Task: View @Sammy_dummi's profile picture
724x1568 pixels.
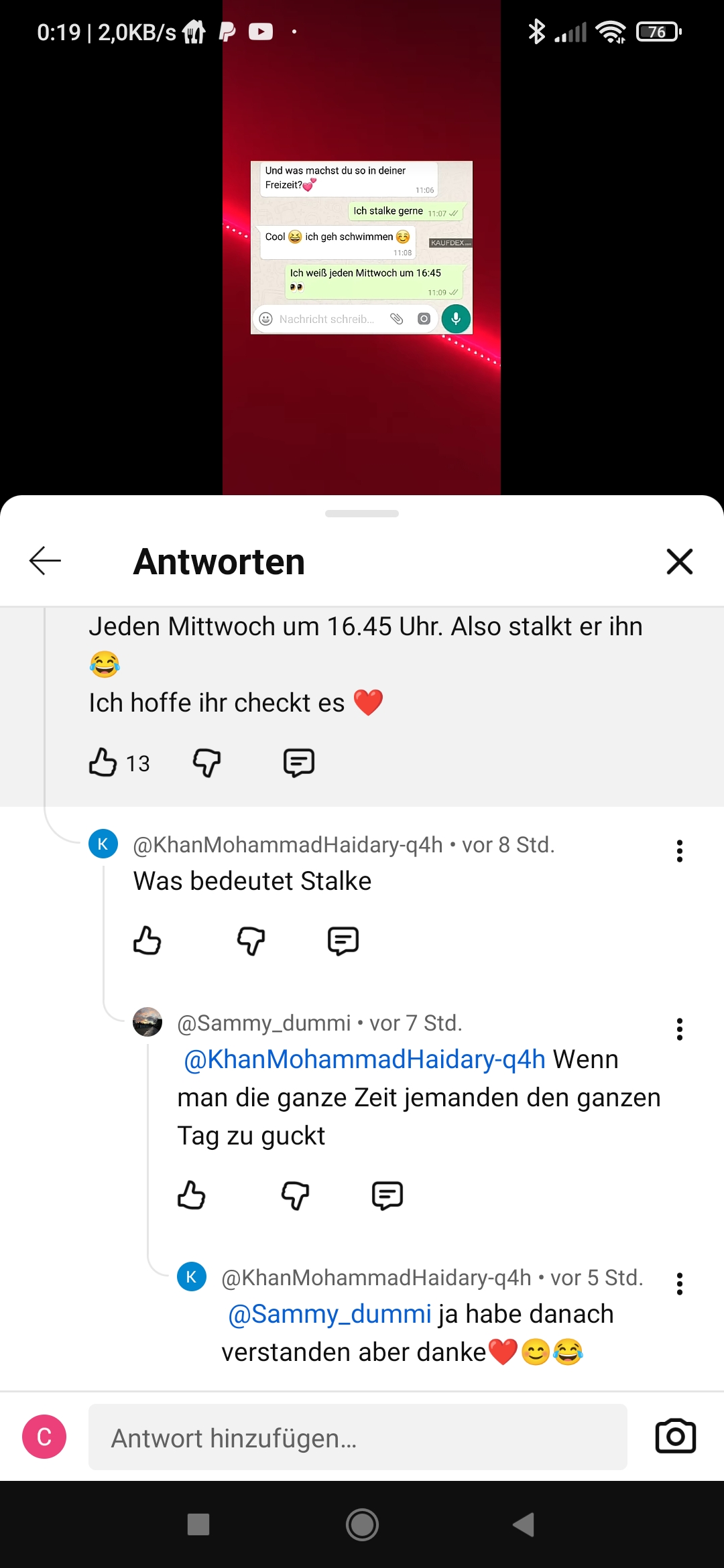Action: click(147, 1023)
